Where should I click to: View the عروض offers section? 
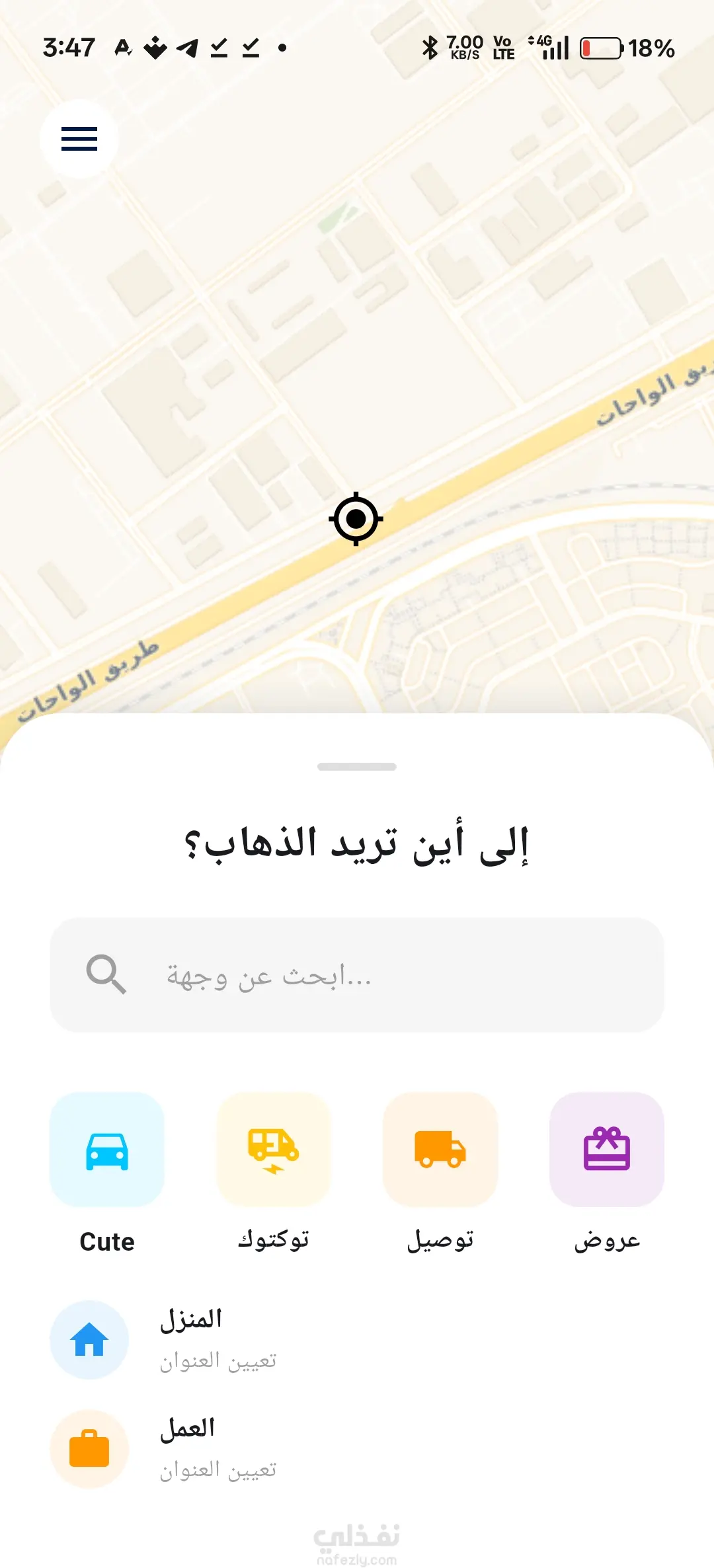[x=607, y=1150]
